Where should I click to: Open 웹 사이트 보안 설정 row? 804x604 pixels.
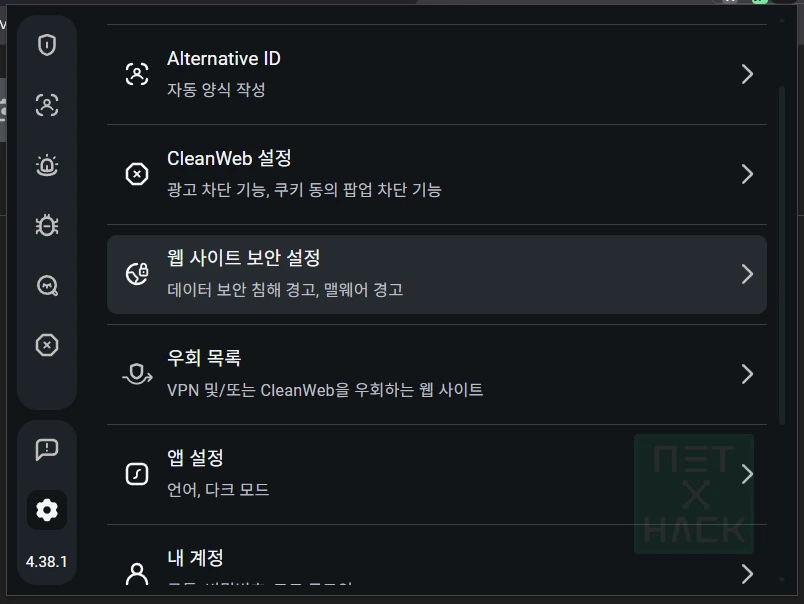coord(436,274)
